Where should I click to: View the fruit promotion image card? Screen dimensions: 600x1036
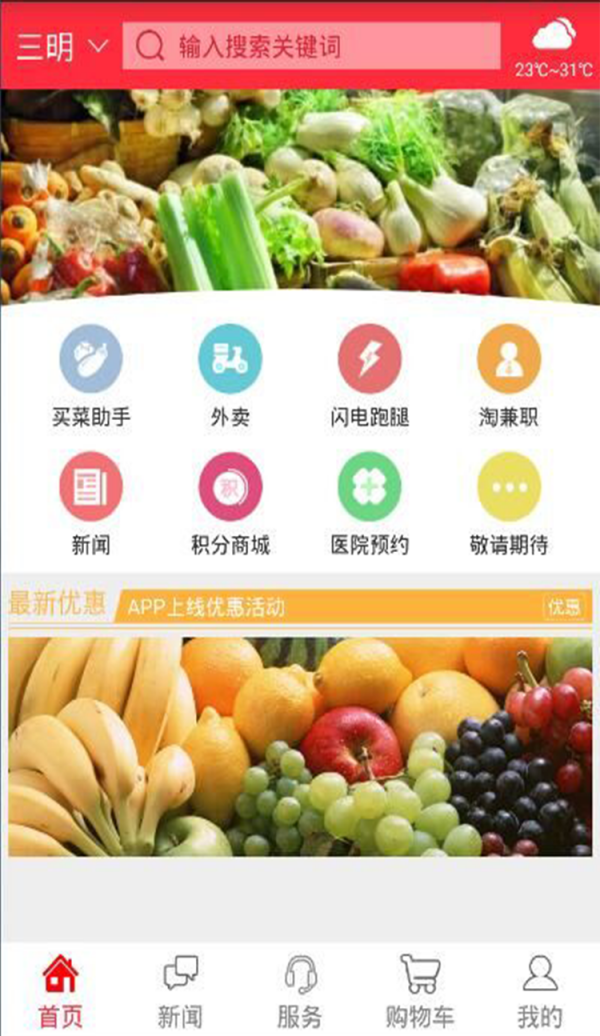point(300,747)
